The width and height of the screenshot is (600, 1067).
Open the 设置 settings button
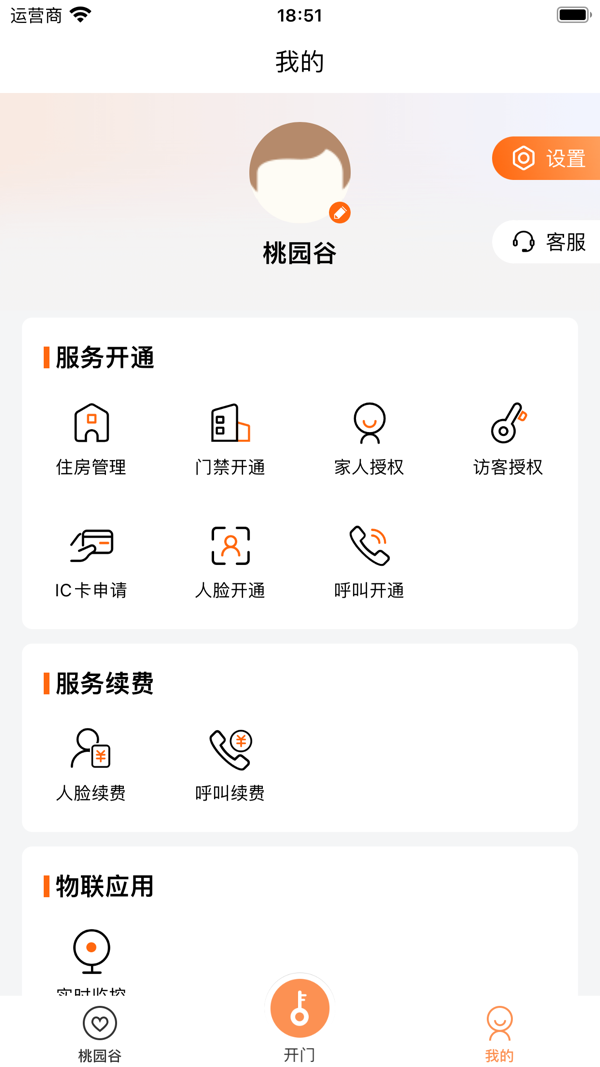(548, 158)
